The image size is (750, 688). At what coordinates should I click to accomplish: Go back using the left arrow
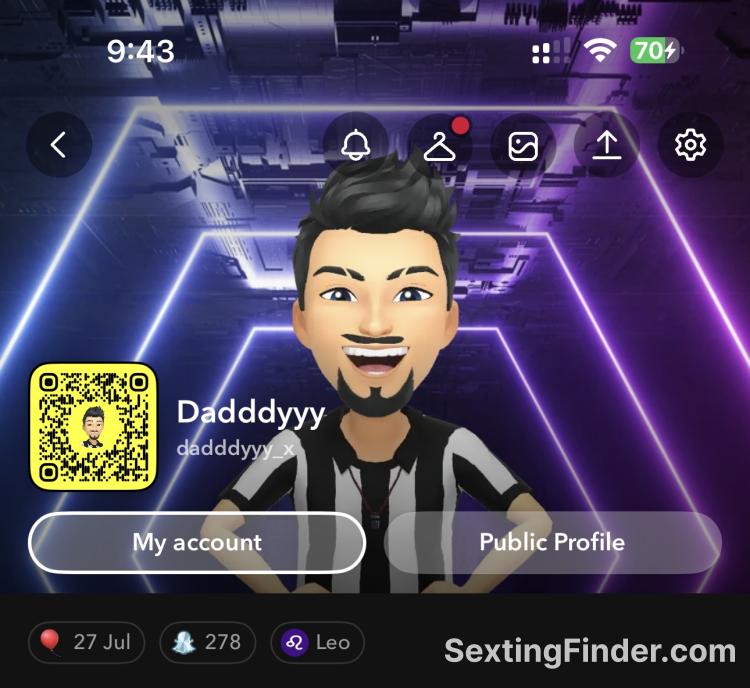click(58, 145)
